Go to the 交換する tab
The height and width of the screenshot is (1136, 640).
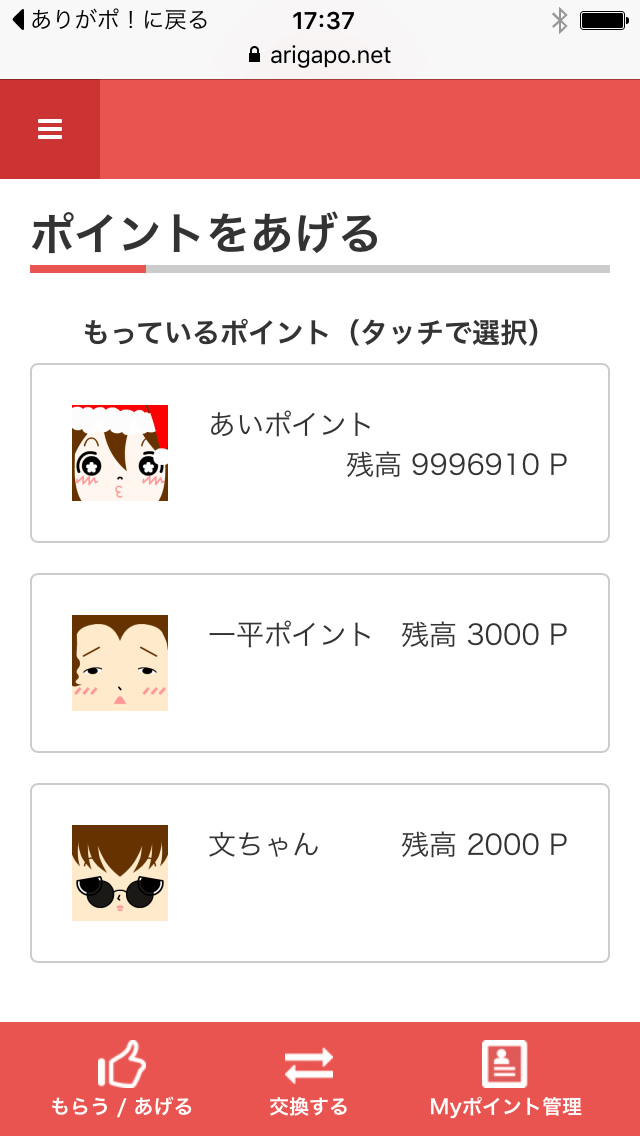tap(308, 1079)
